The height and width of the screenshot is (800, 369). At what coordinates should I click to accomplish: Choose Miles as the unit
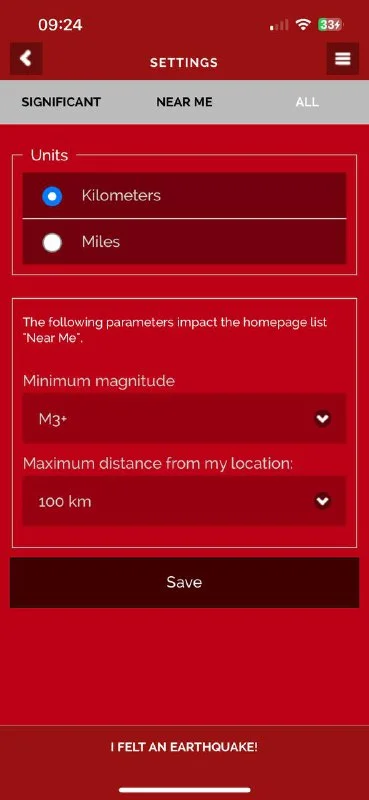pyautogui.click(x=184, y=242)
